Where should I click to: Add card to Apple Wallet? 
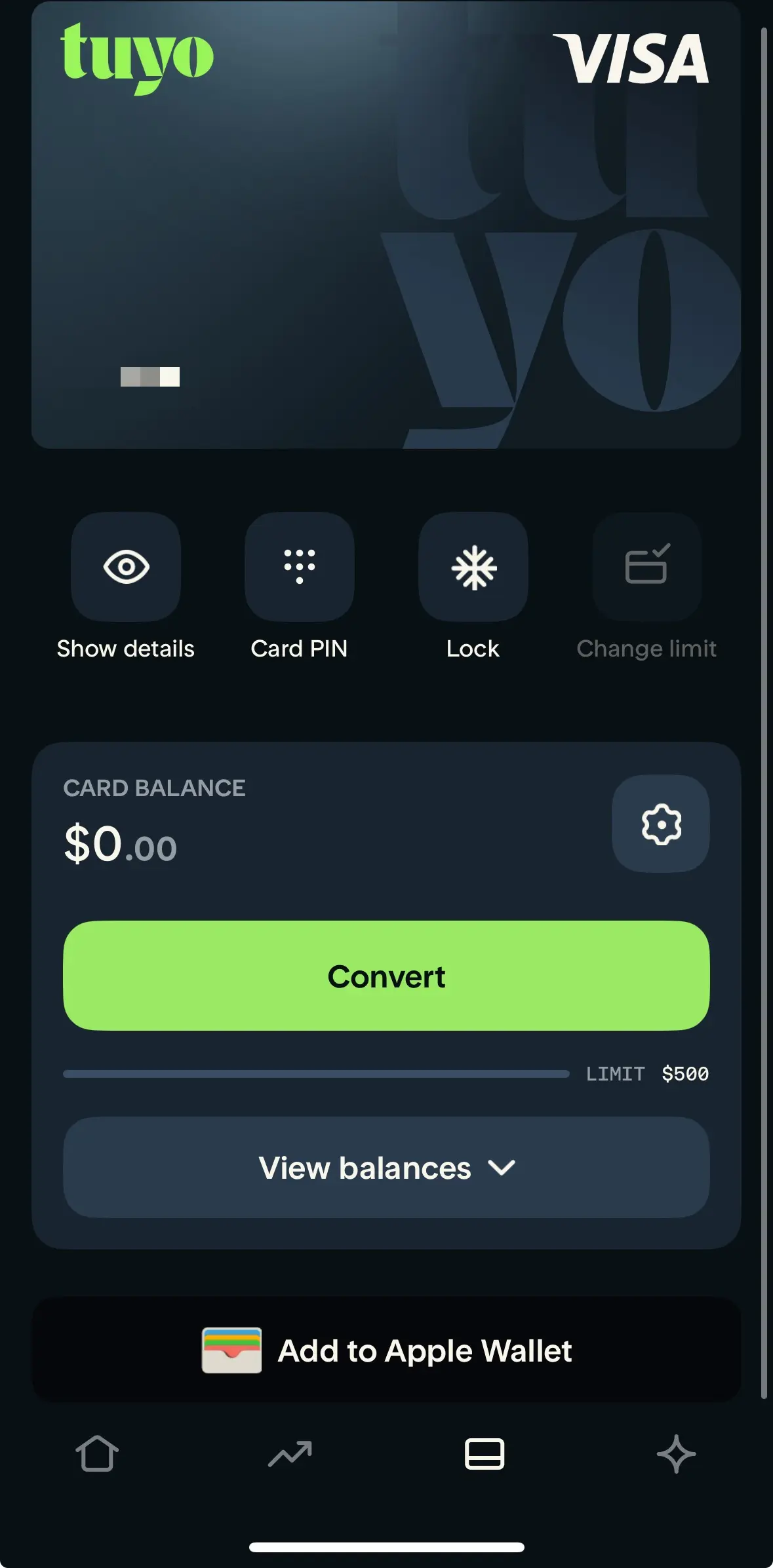pos(386,1350)
